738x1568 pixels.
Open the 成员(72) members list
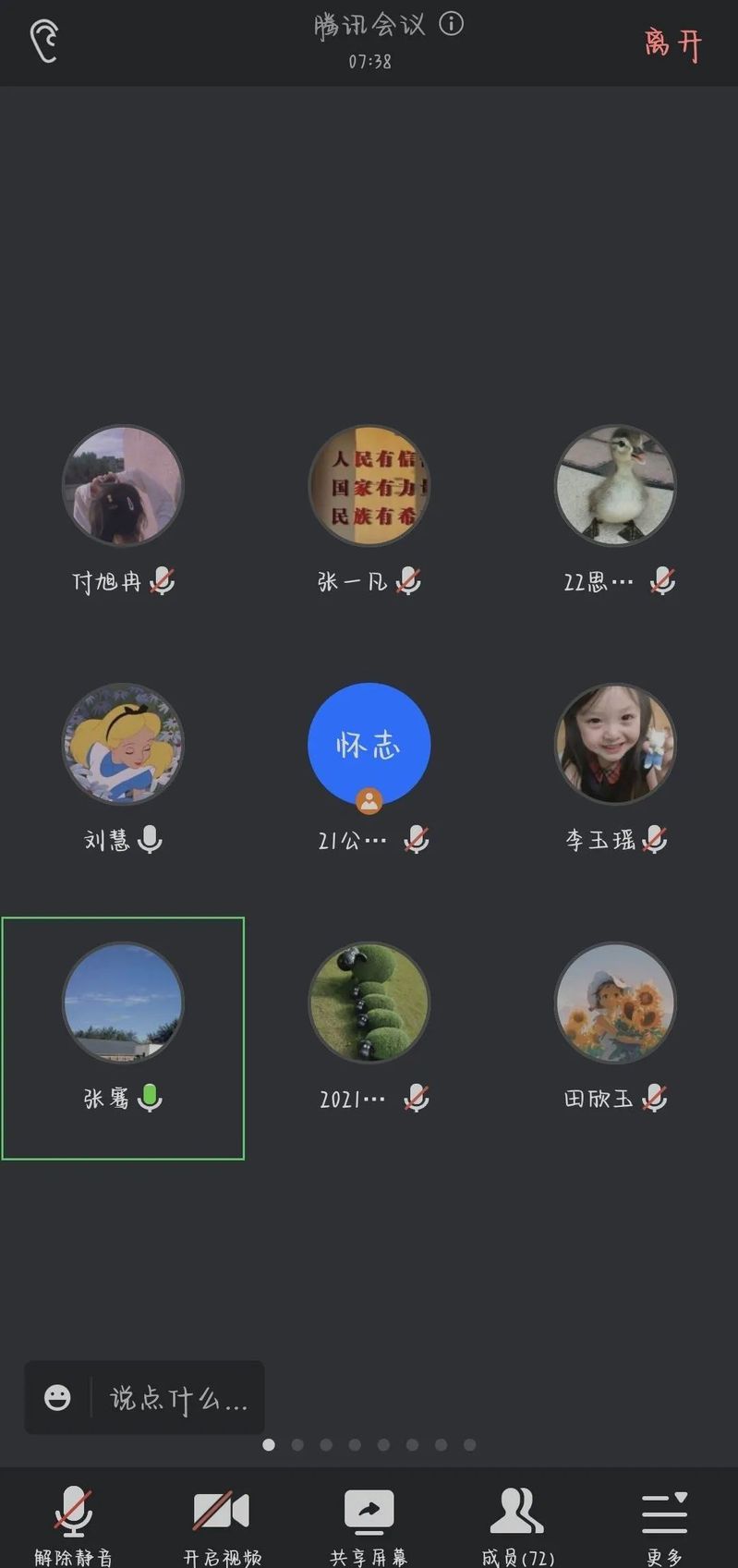coord(517,1524)
